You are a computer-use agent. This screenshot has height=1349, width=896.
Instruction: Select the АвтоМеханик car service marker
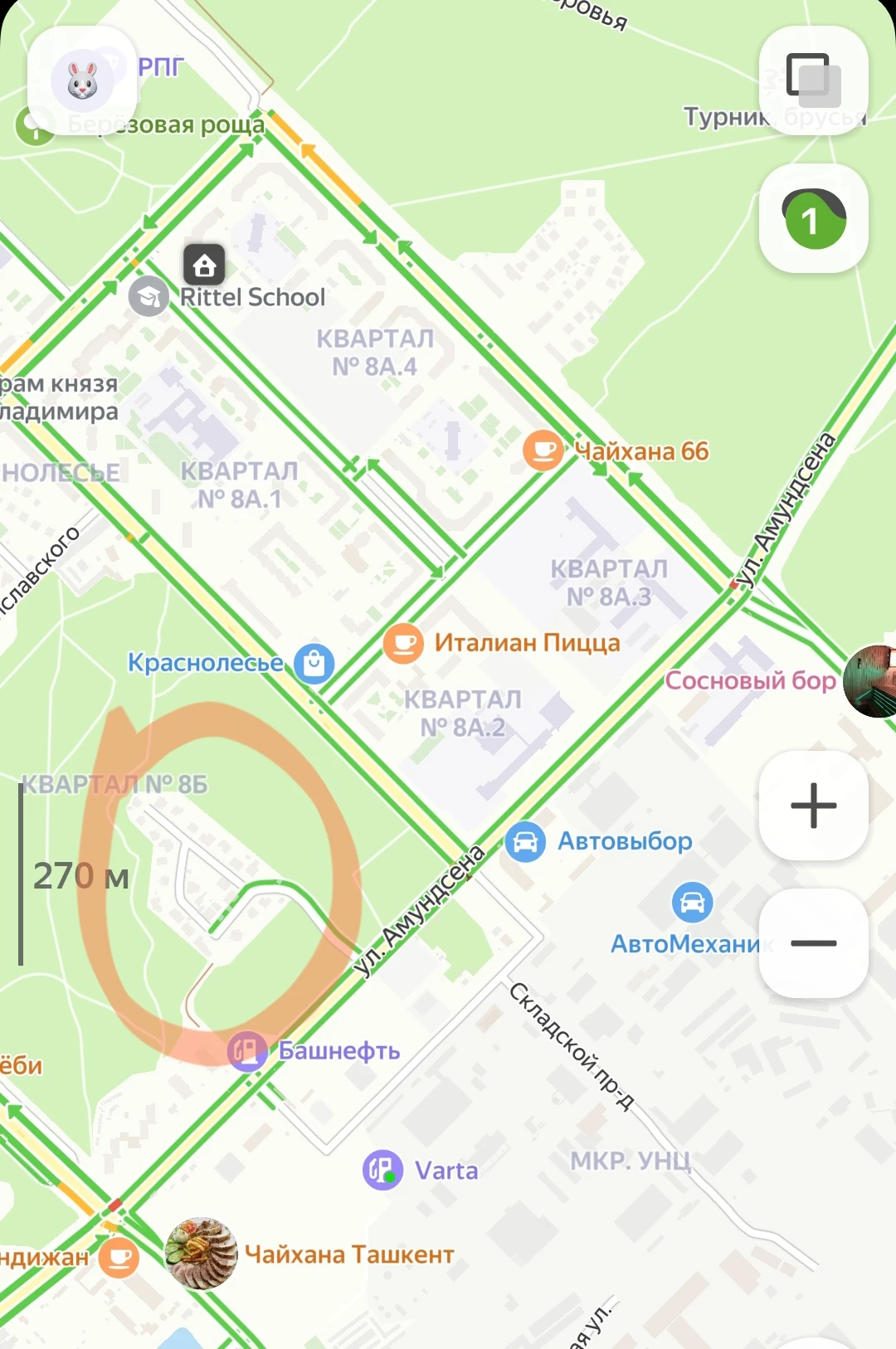[x=692, y=903]
